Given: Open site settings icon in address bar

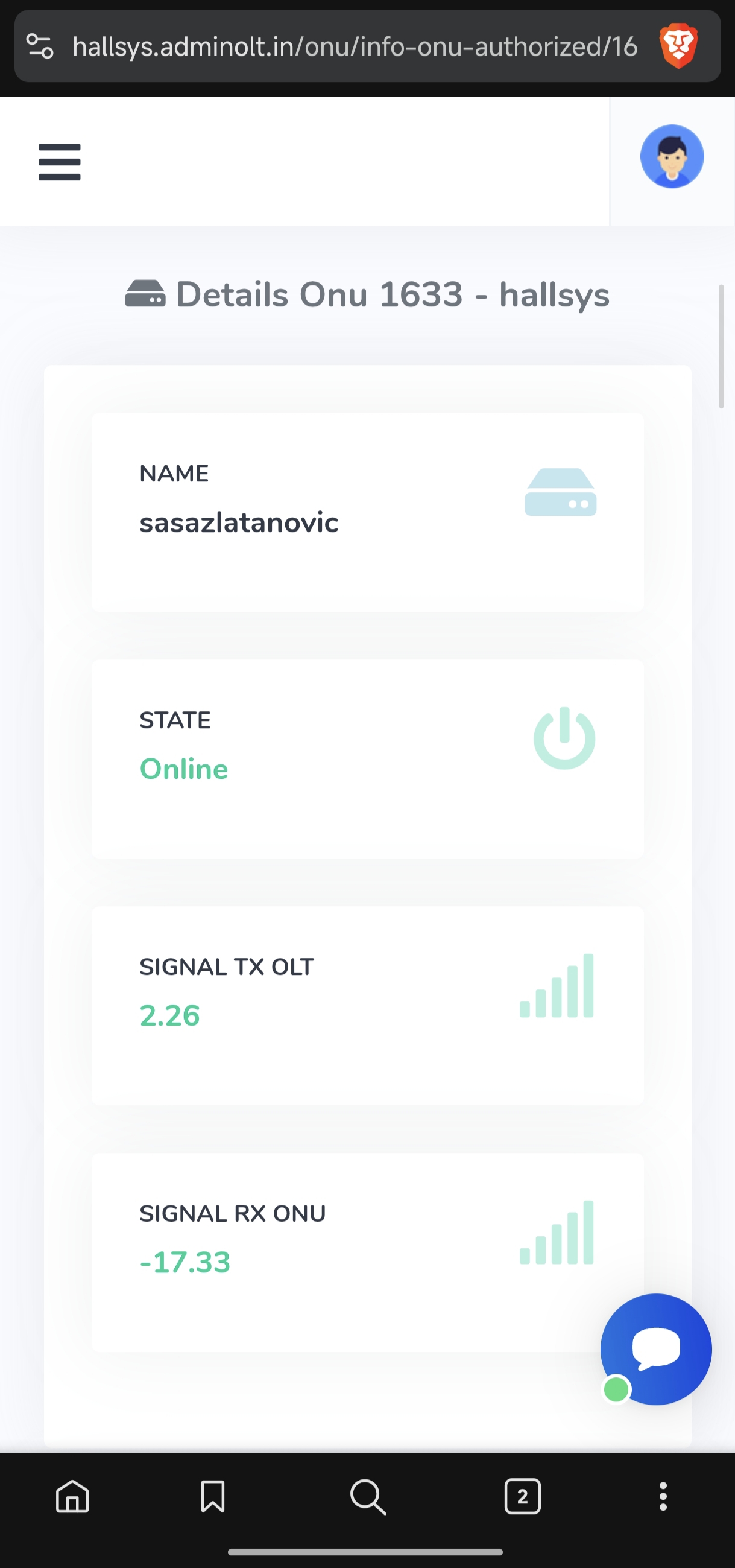Looking at the screenshot, I should (40, 46).
